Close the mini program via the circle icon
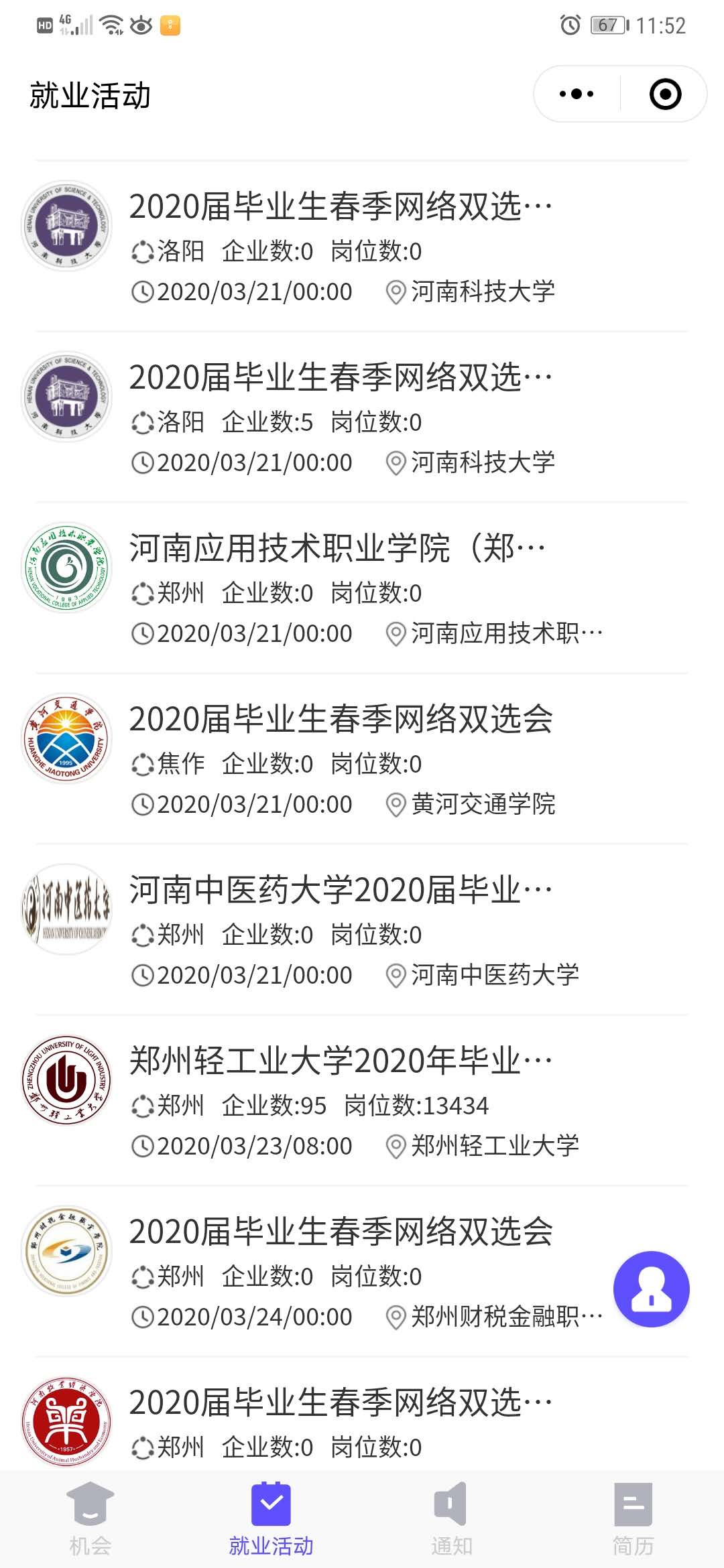Image resolution: width=724 pixels, height=1568 pixels. point(665,94)
